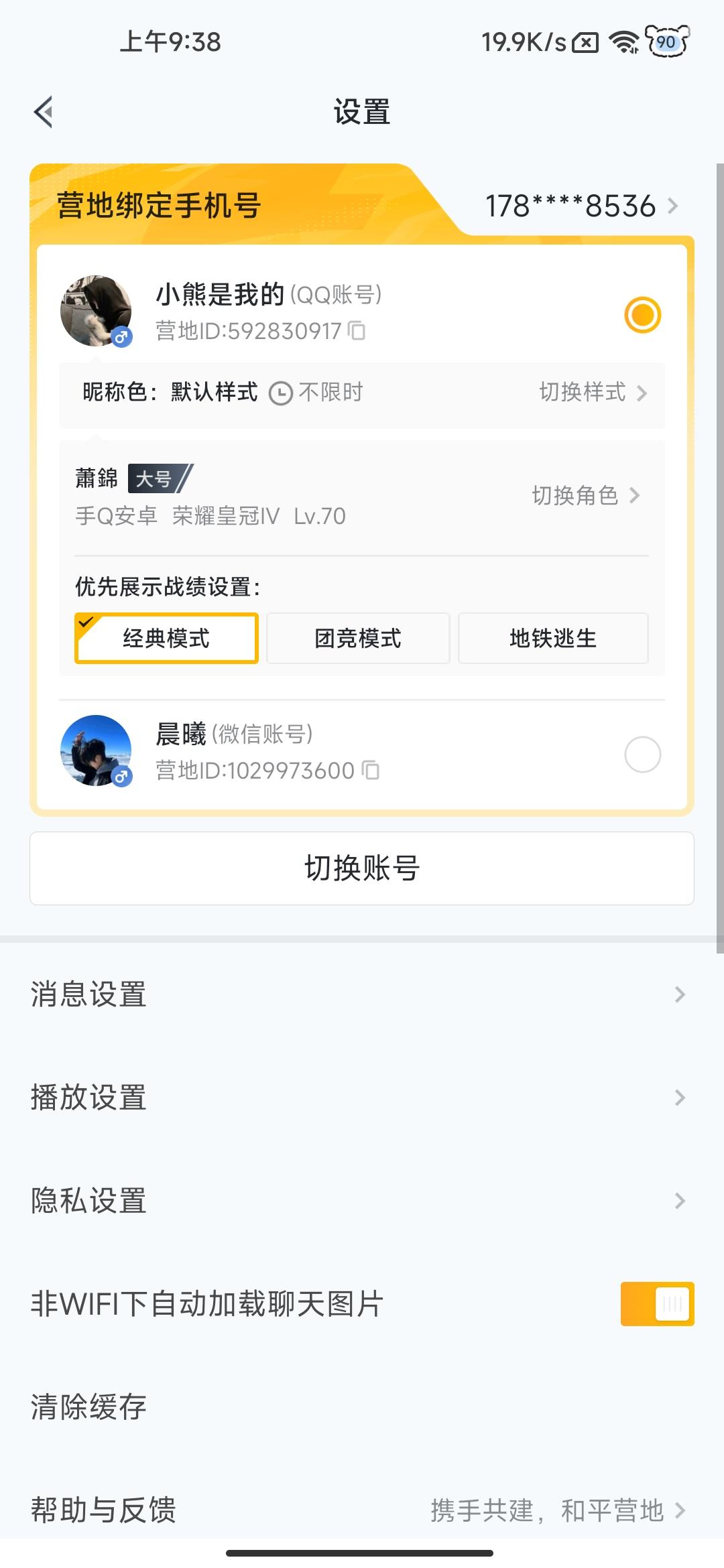The height and width of the screenshot is (1568, 724).
Task: Disable 非WIFI下自动加载聊天图片 switch
Action: click(656, 1304)
